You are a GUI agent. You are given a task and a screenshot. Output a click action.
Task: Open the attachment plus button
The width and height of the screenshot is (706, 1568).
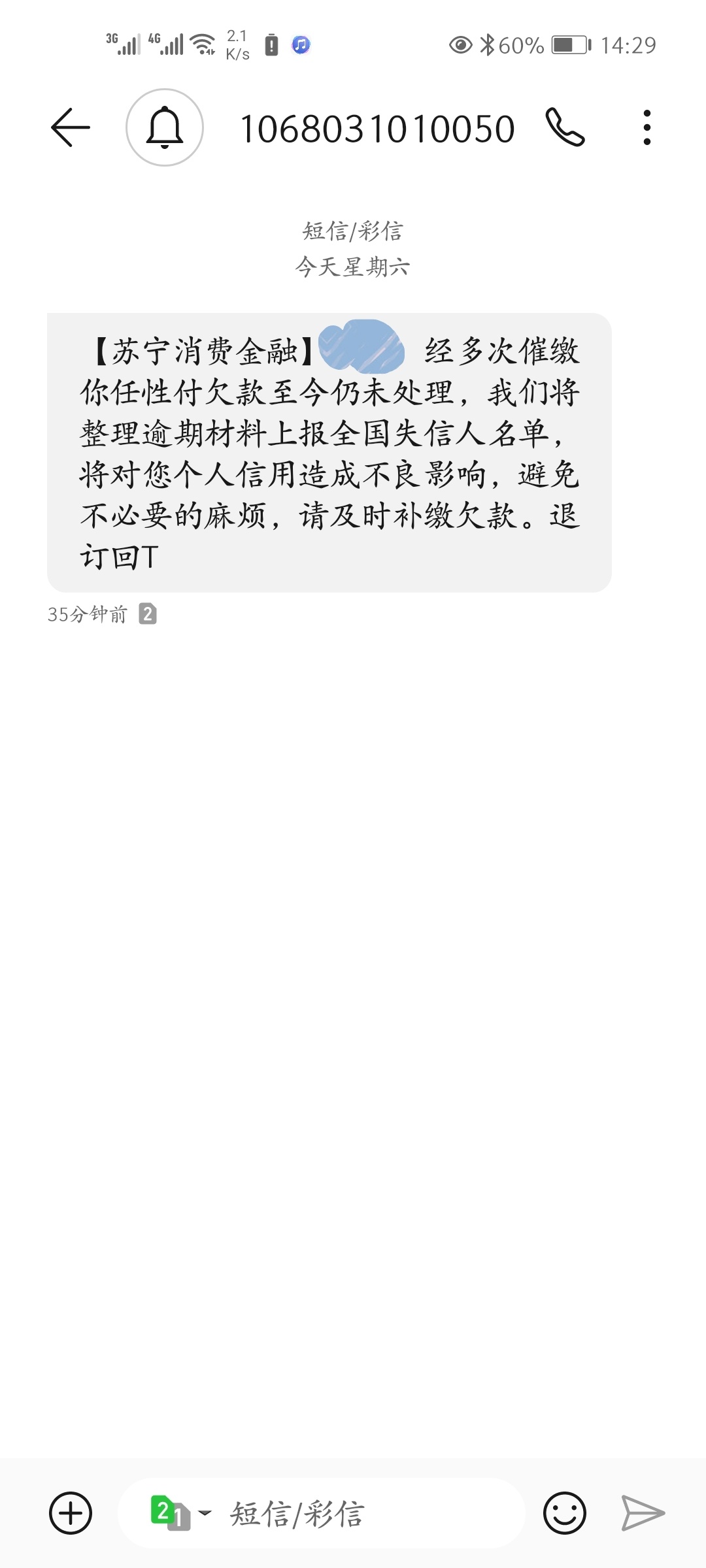tap(71, 1513)
